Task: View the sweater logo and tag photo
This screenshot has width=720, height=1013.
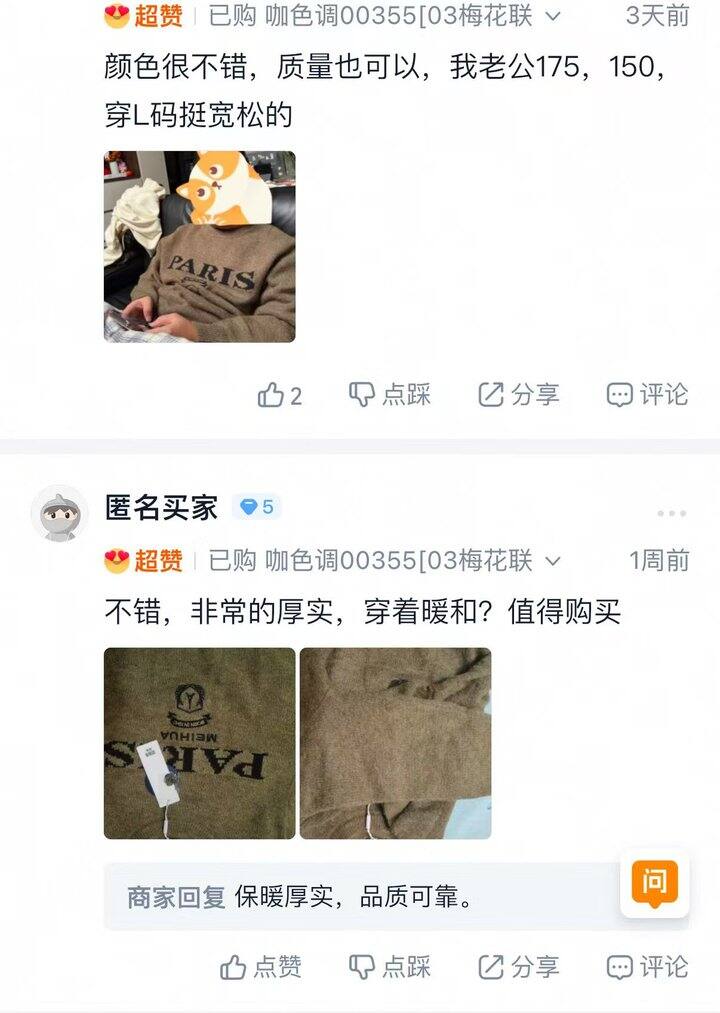Action: pos(200,743)
